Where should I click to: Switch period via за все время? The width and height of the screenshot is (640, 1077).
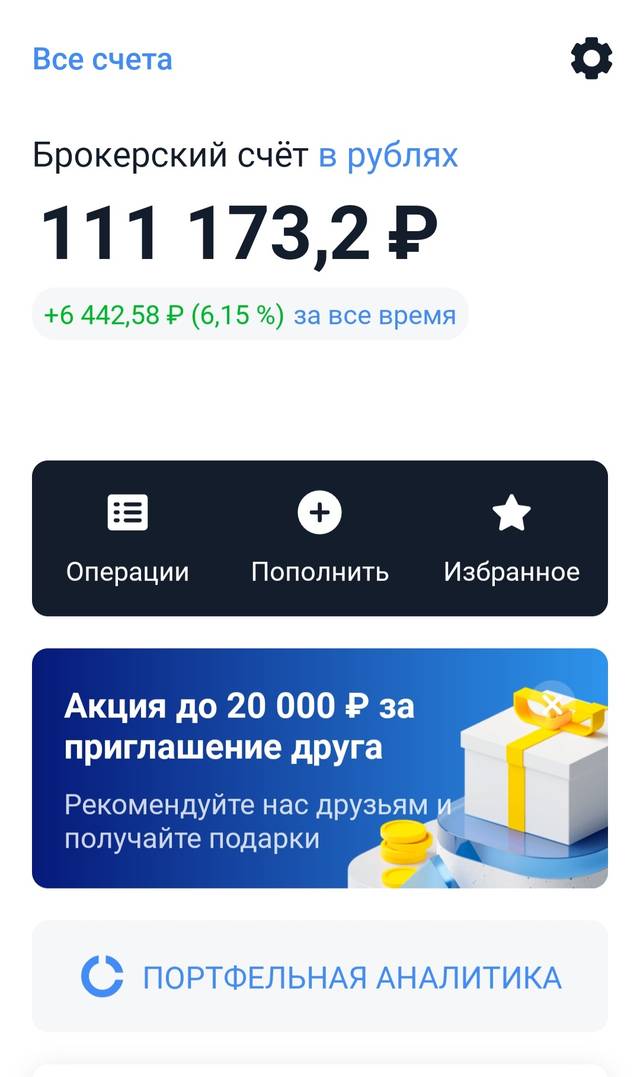point(375,316)
